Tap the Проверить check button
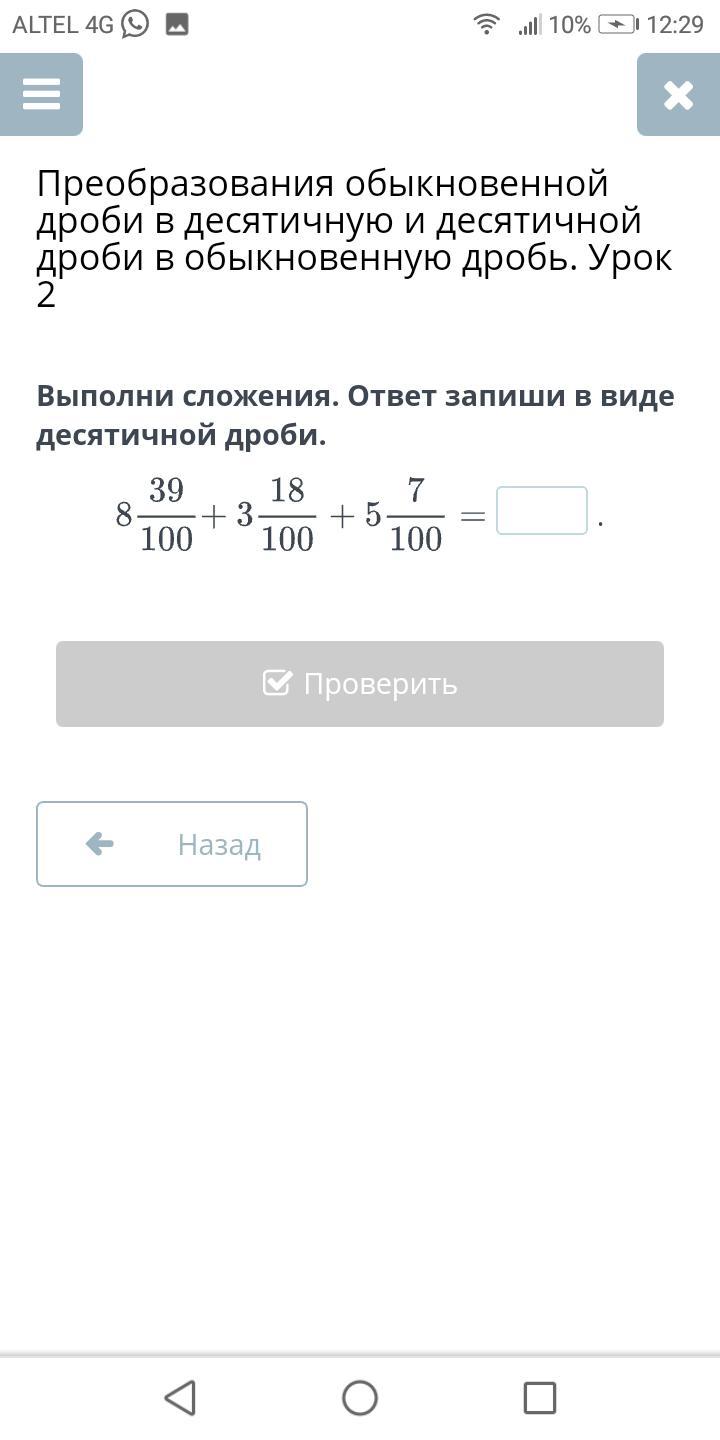 pos(360,684)
